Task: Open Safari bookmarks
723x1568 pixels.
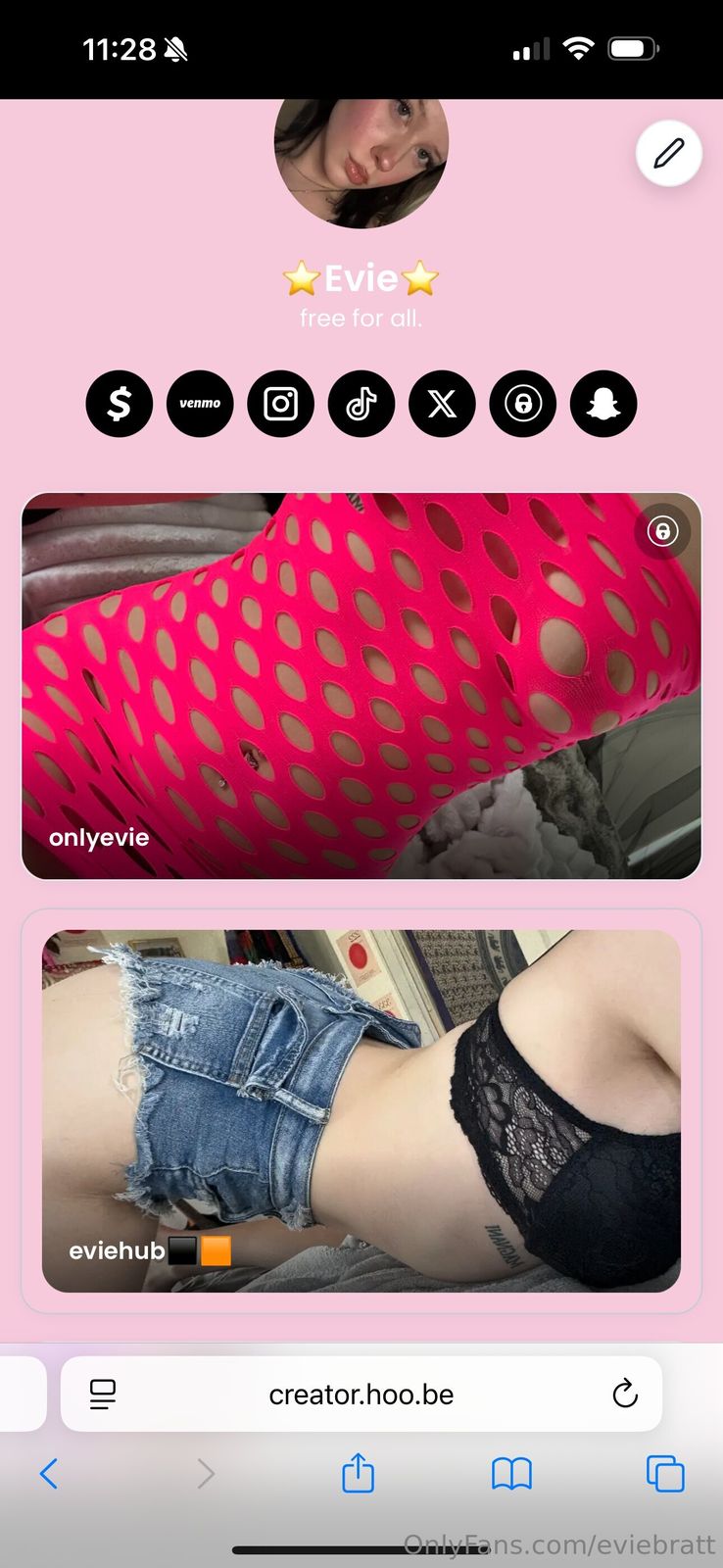Action: (x=511, y=1473)
